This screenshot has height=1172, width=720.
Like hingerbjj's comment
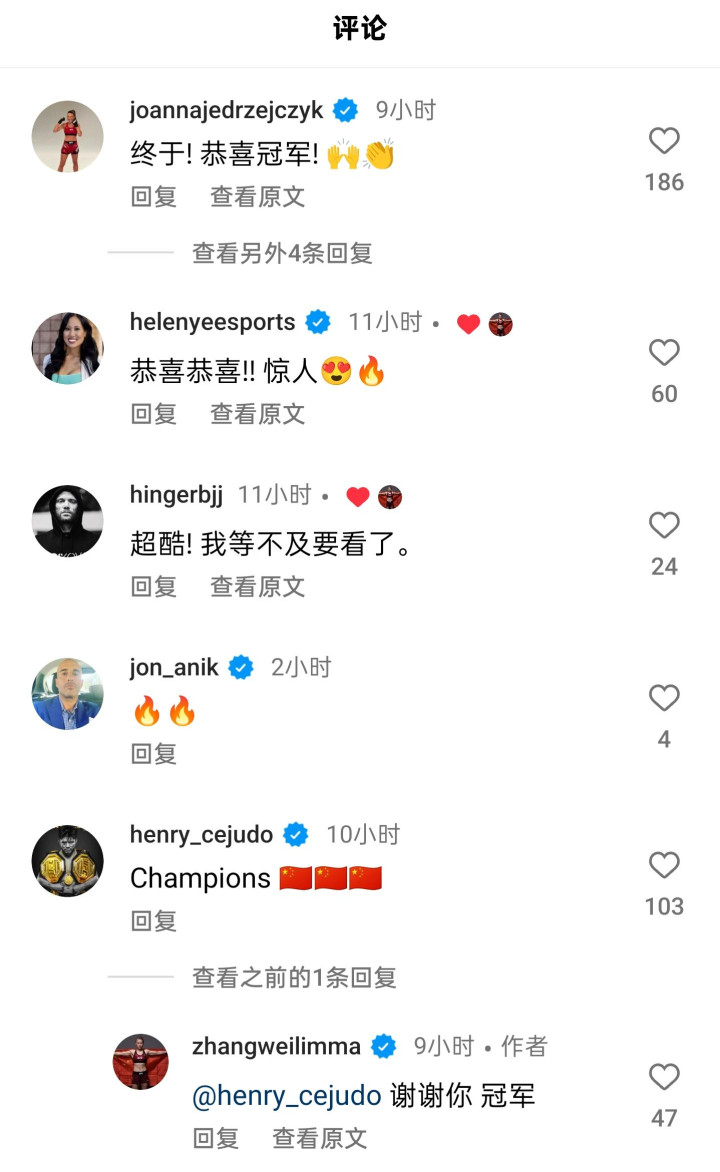[x=664, y=526]
